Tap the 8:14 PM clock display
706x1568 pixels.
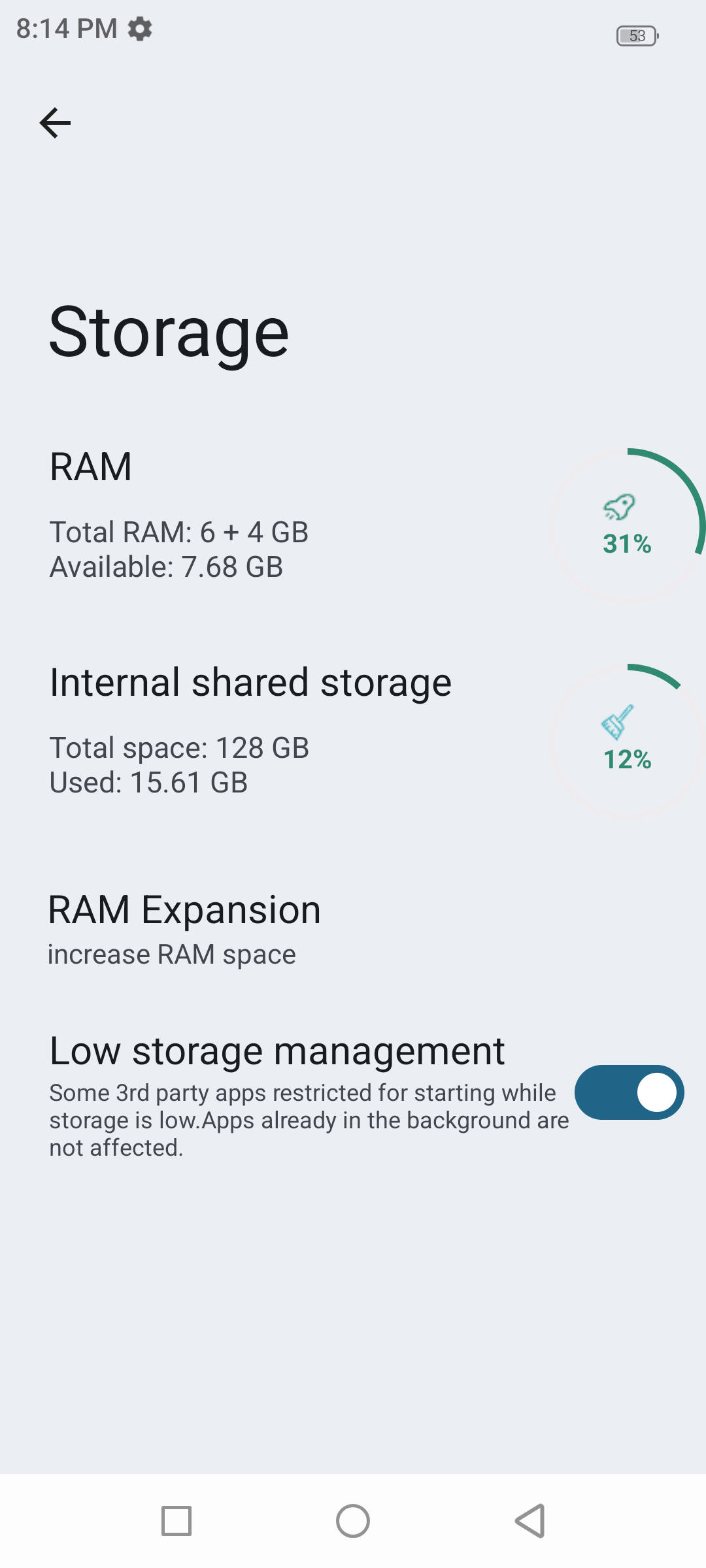(x=65, y=28)
